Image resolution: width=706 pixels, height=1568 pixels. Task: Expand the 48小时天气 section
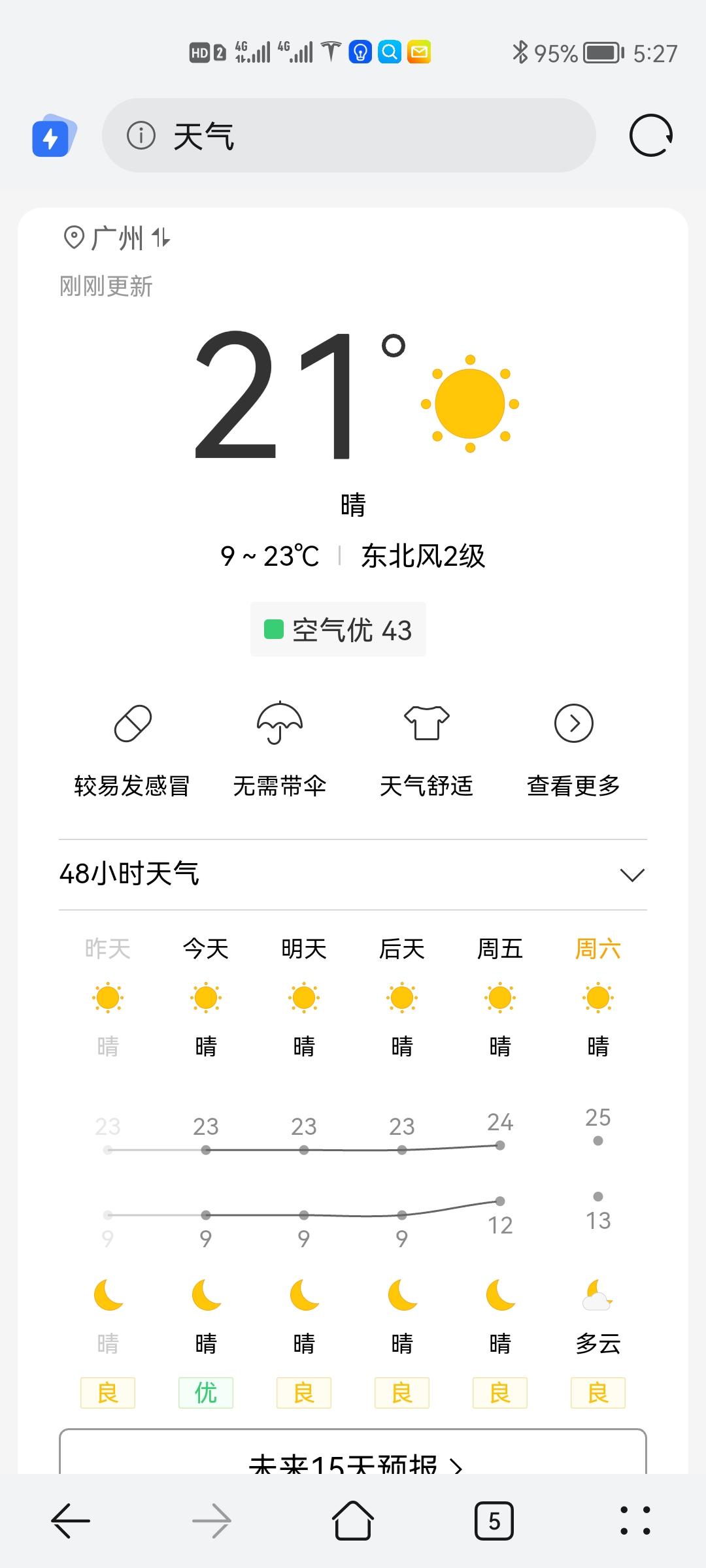[353, 874]
